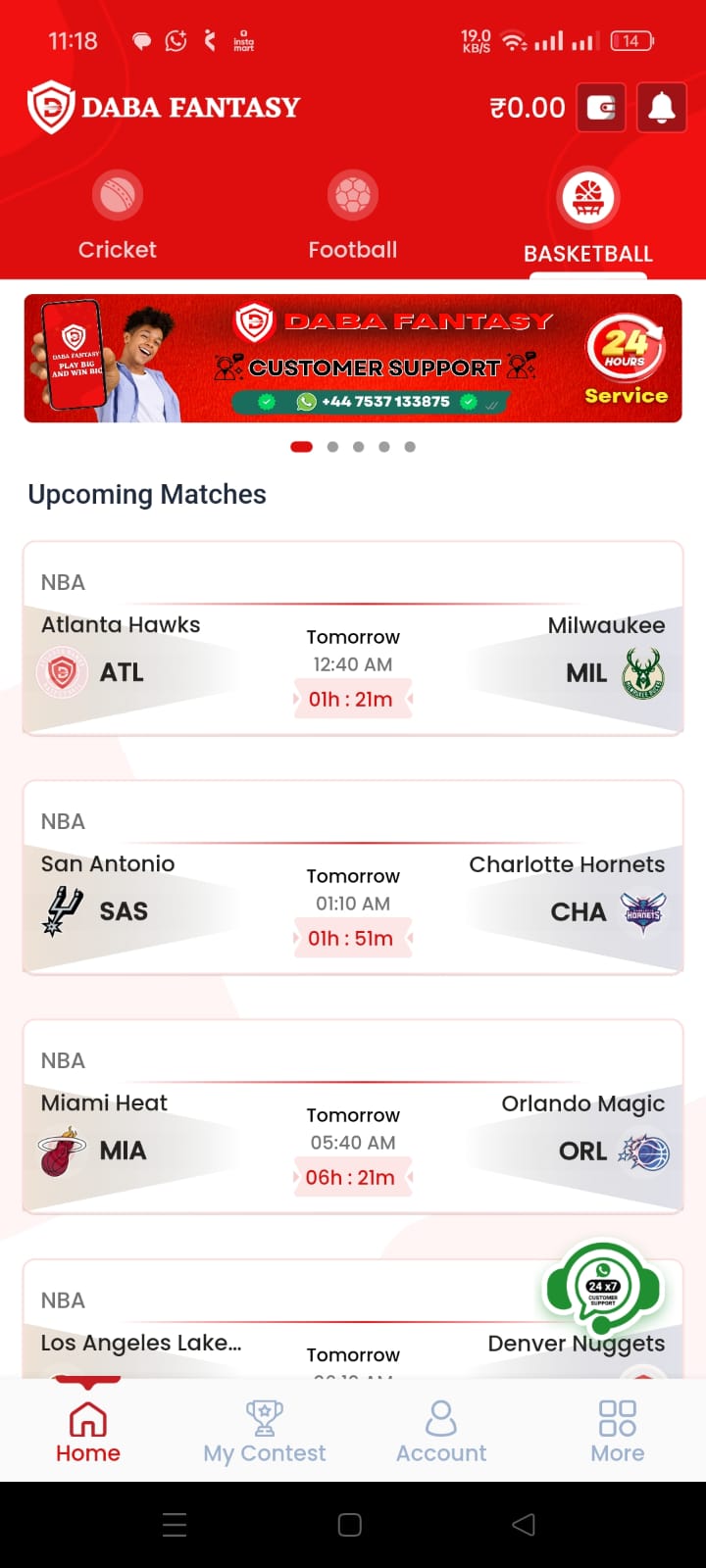This screenshot has width=706, height=1568.
Task: Tap the last carousel indicator dot
Action: [x=410, y=446]
